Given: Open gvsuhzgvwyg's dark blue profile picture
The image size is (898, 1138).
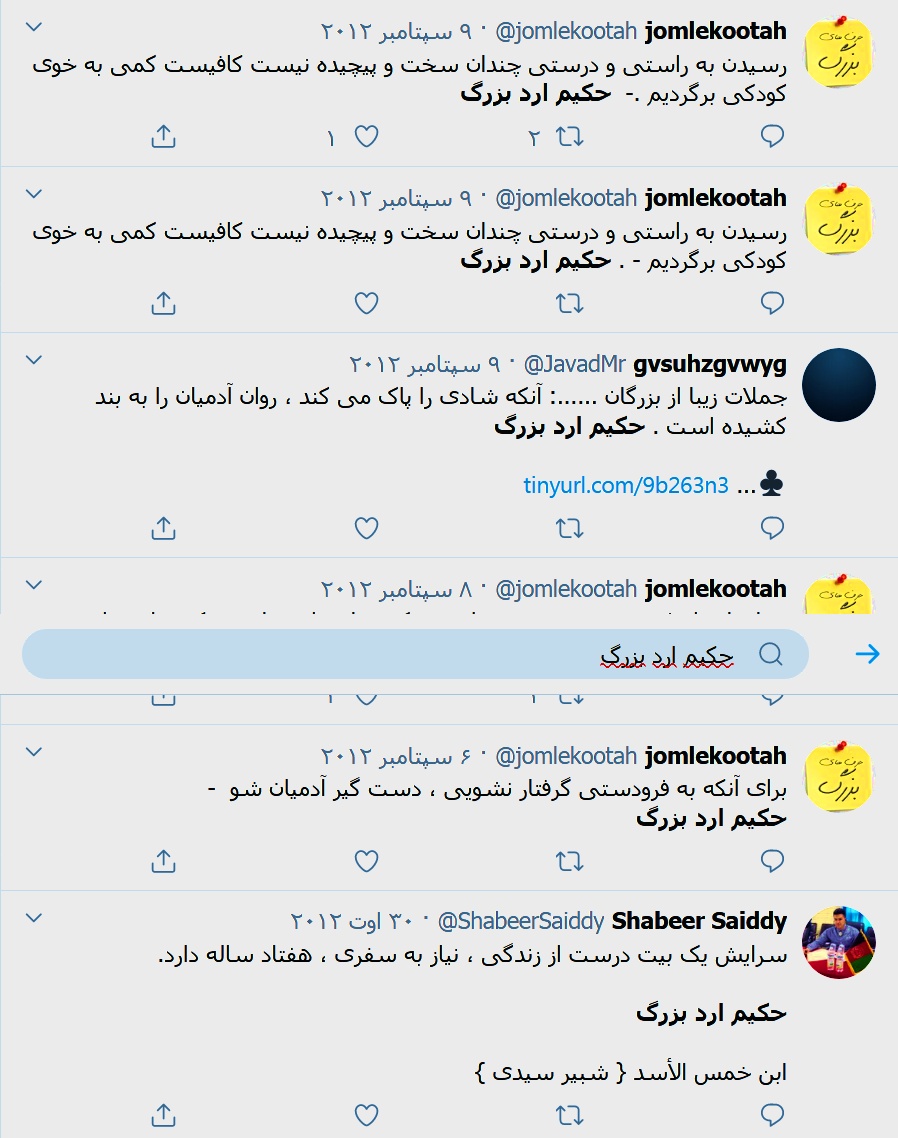Looking at the screenshot, I should 840,386.
